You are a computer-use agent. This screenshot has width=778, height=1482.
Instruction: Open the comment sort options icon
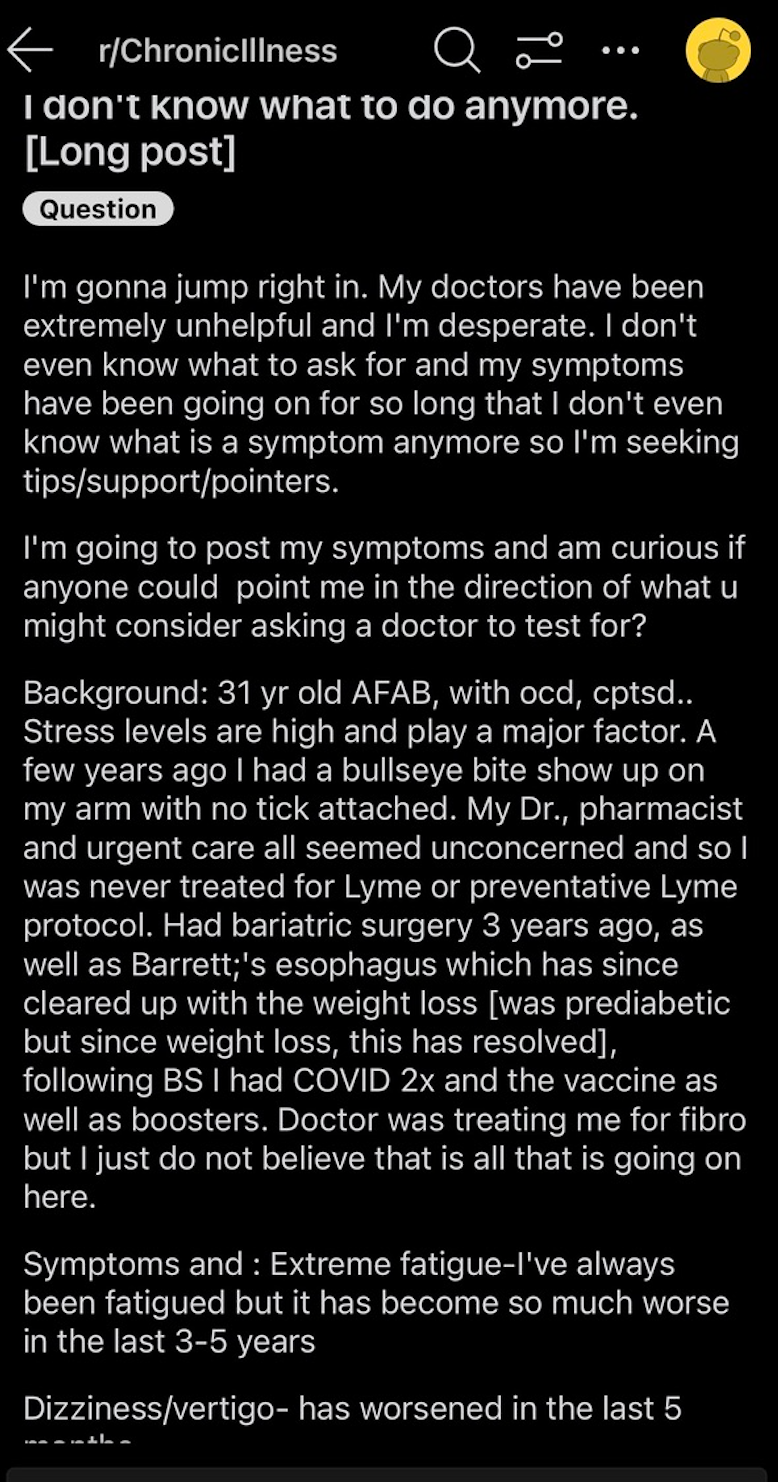click(x=539, y=50)
